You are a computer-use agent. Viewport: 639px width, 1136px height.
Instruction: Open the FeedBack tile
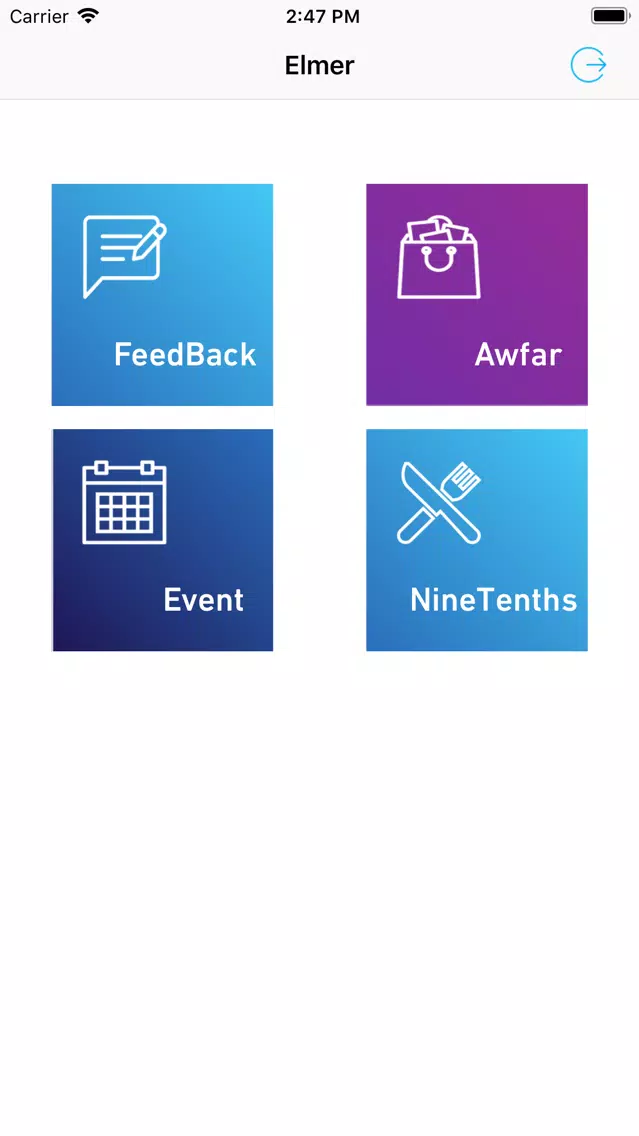tap(162, 295)
